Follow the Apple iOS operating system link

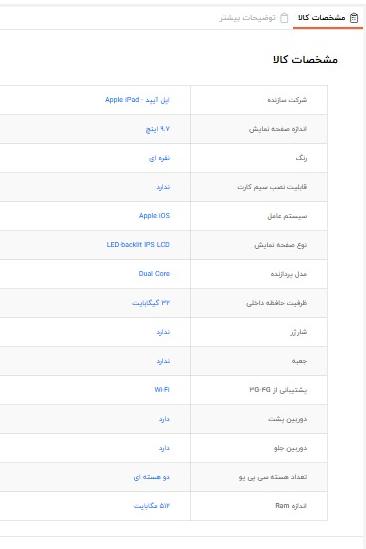(x=154, y=216)
